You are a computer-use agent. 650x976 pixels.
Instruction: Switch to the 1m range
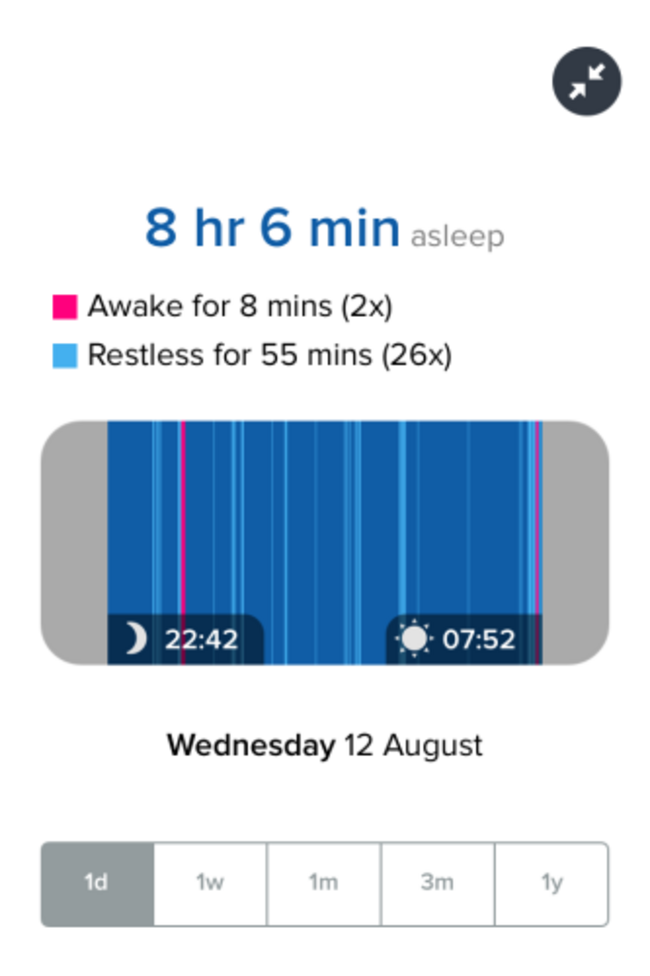tap(323, 884)
